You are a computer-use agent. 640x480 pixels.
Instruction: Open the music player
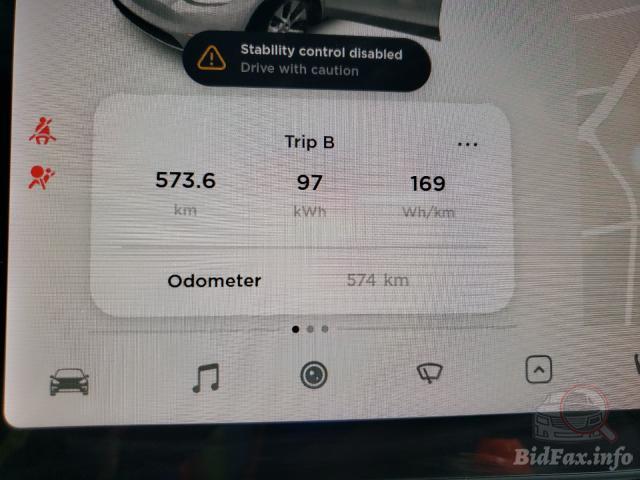click(205, 377)
